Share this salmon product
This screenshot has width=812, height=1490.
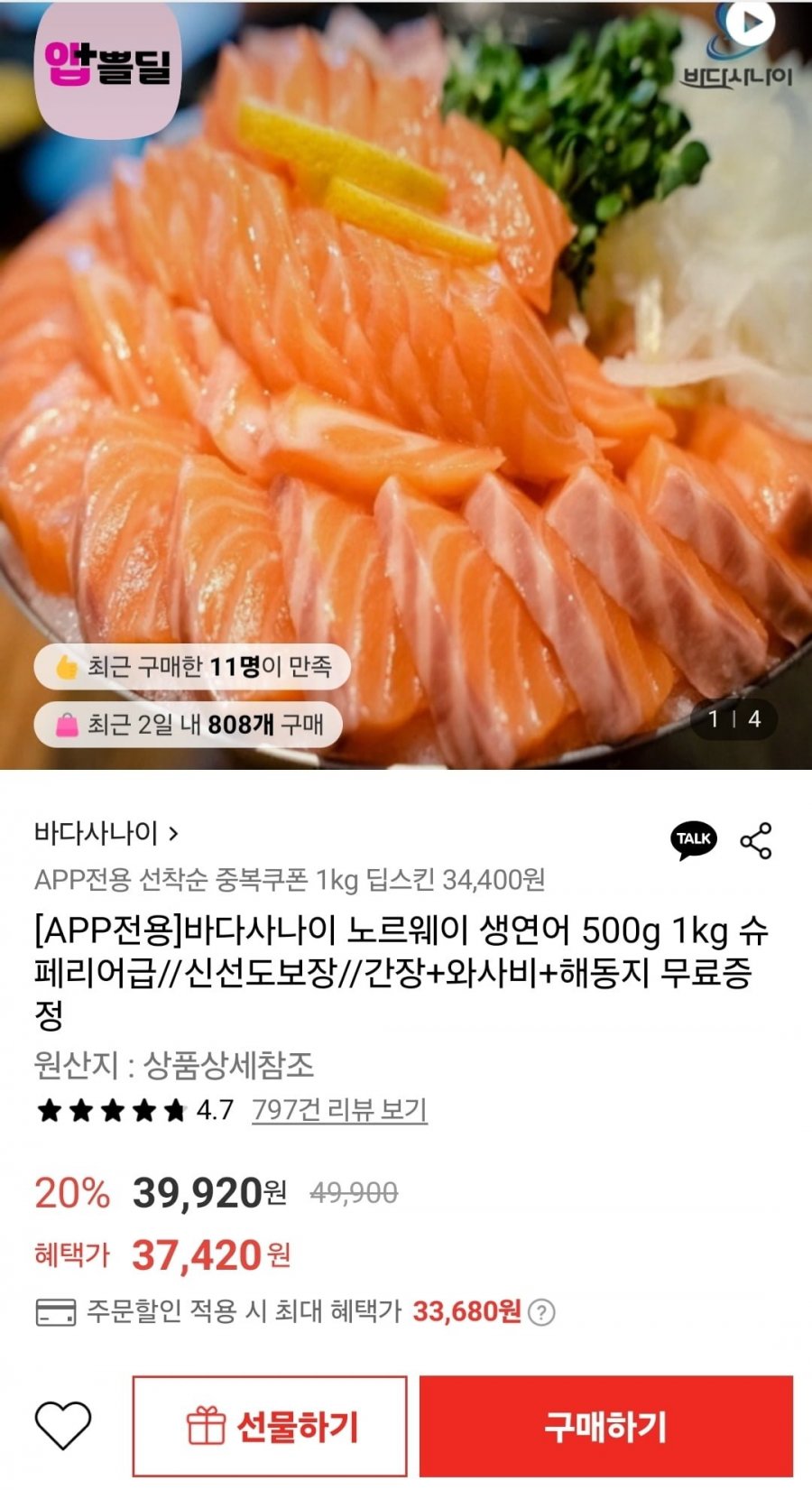756,840
